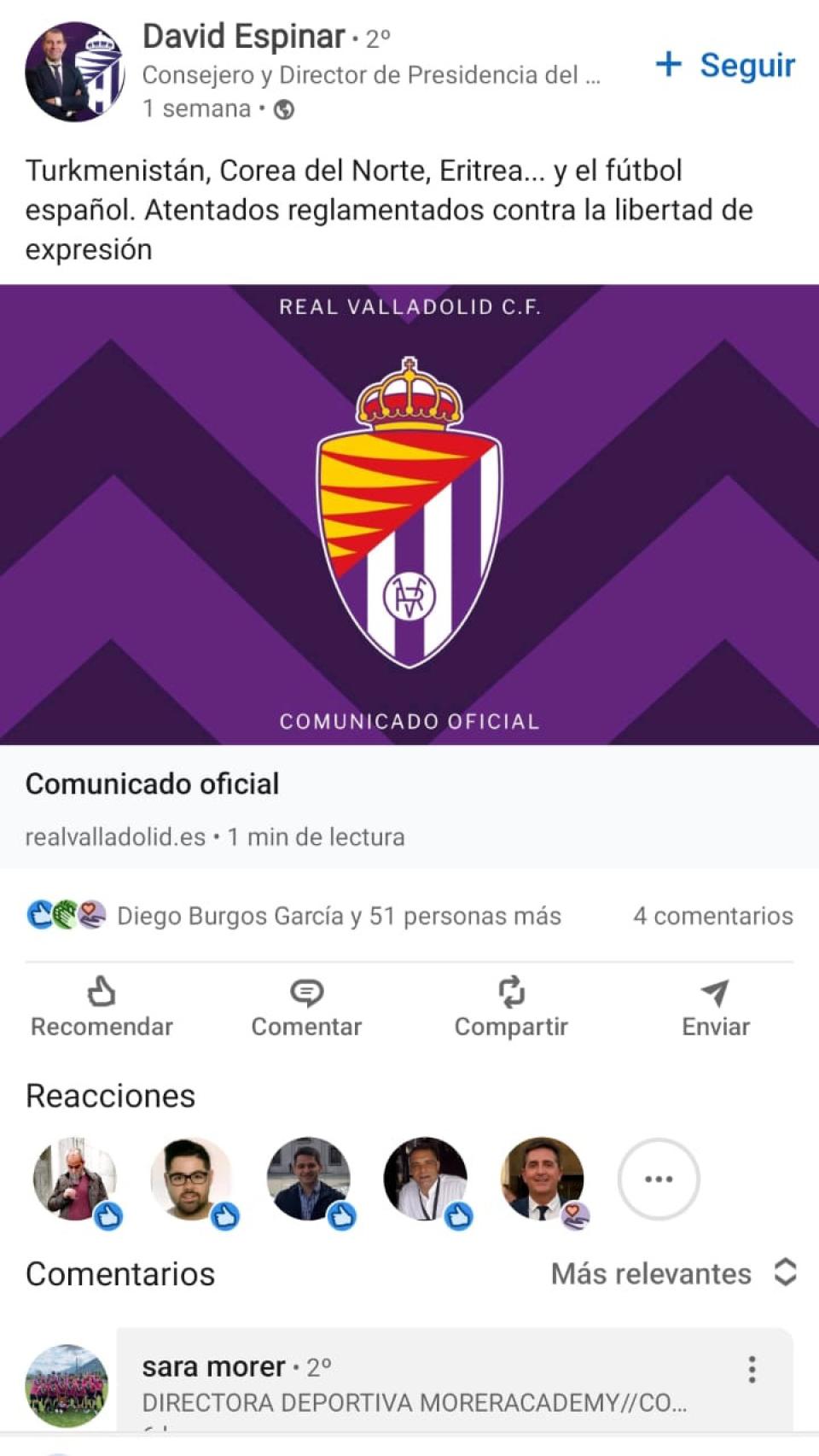The height and width of the screenshot is (1456, 819).
Task: Share the post via Compartir
Action: pyautogui.click(x=511, y=1007)
